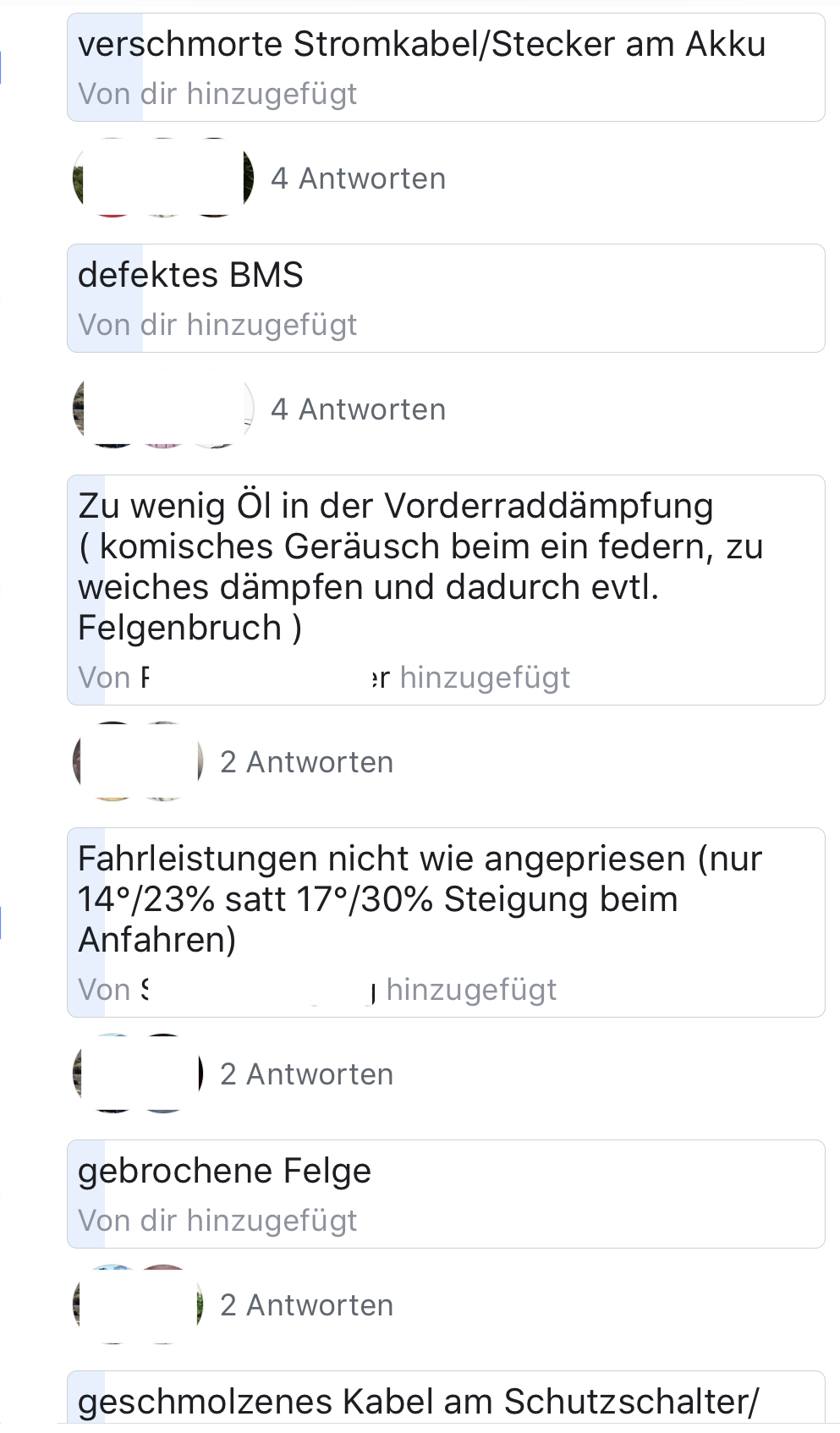Image resolution: width=840 pixels, height=1433 pixels.
Task: Select the 'geschmolzenes Kabel am Schutzschalter' option
Action: click(x=446, y=1401)
